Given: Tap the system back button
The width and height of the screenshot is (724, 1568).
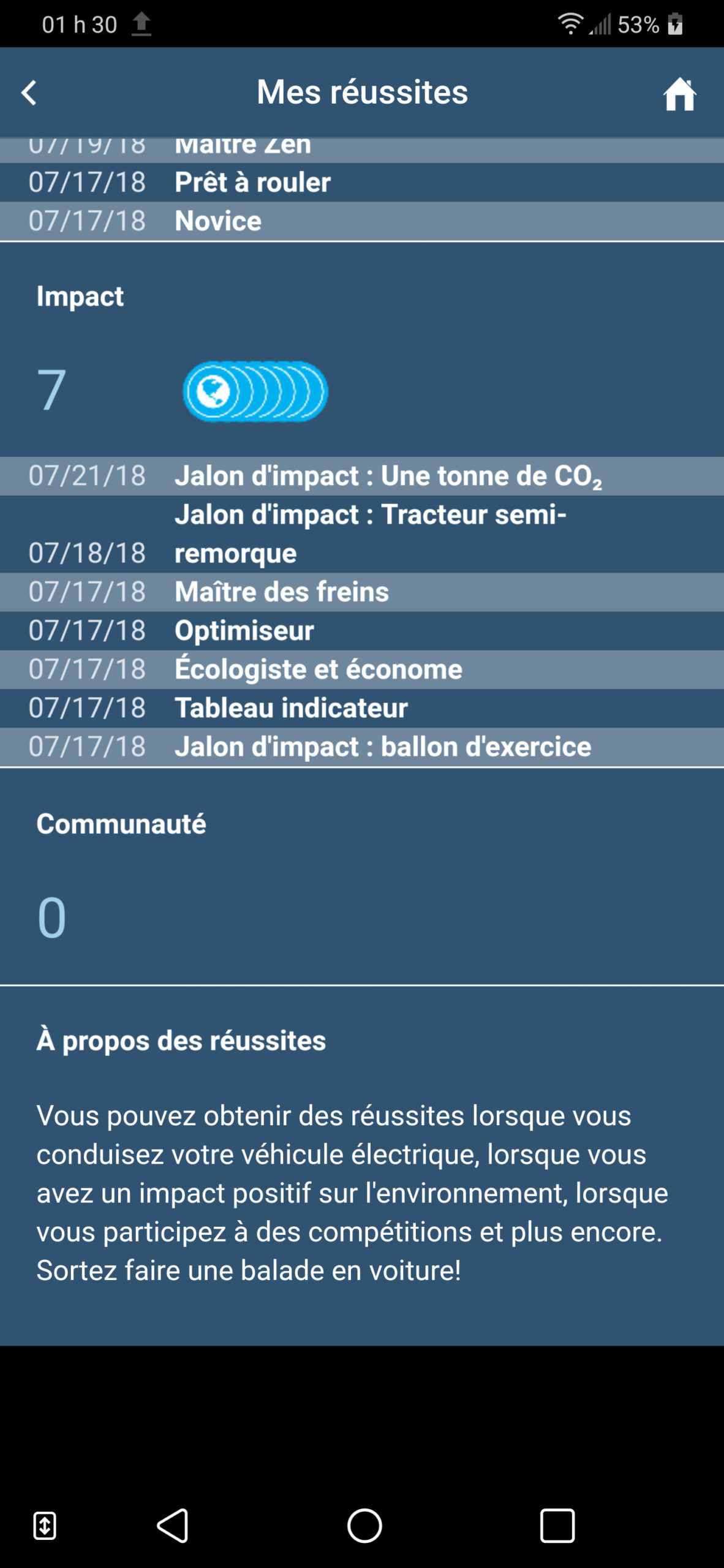Looking at the screenshot, I should point(173,1525).
